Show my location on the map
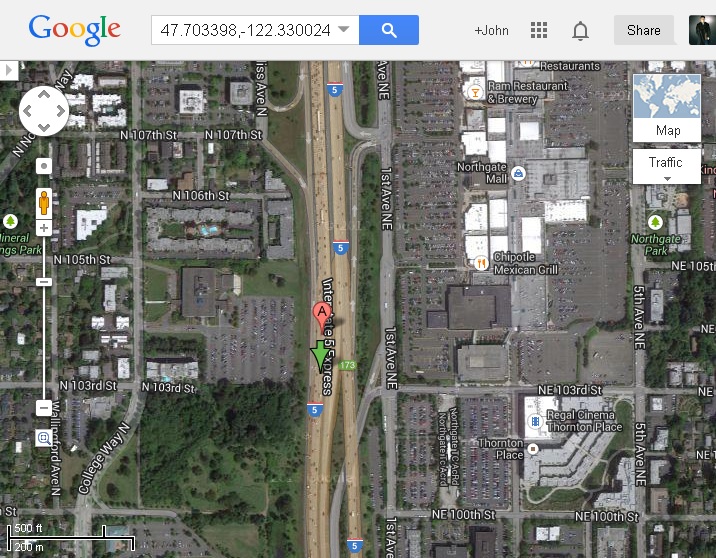This screenshot has height=558, width=716. [44, 166]
